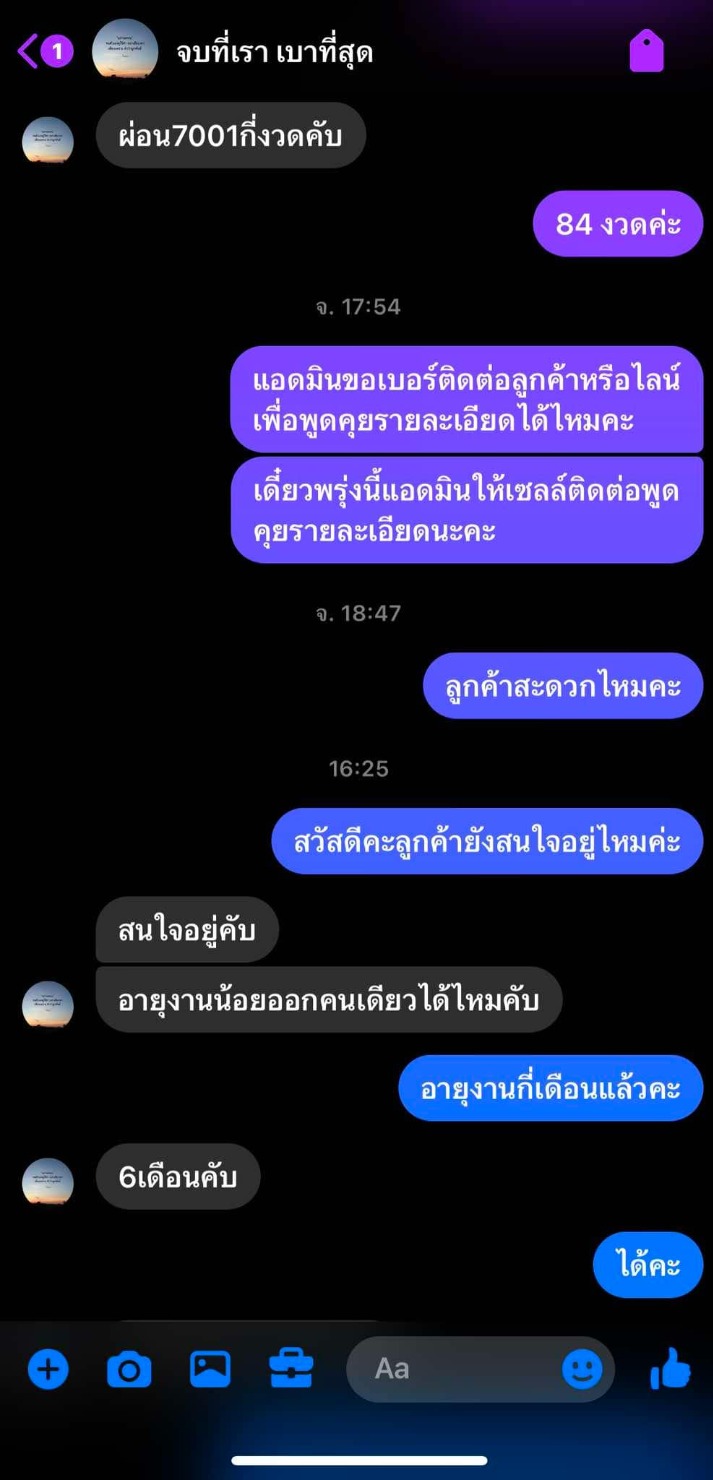Open the business tools briefcase icon

pyautogui.click(x=291, y=1369)
